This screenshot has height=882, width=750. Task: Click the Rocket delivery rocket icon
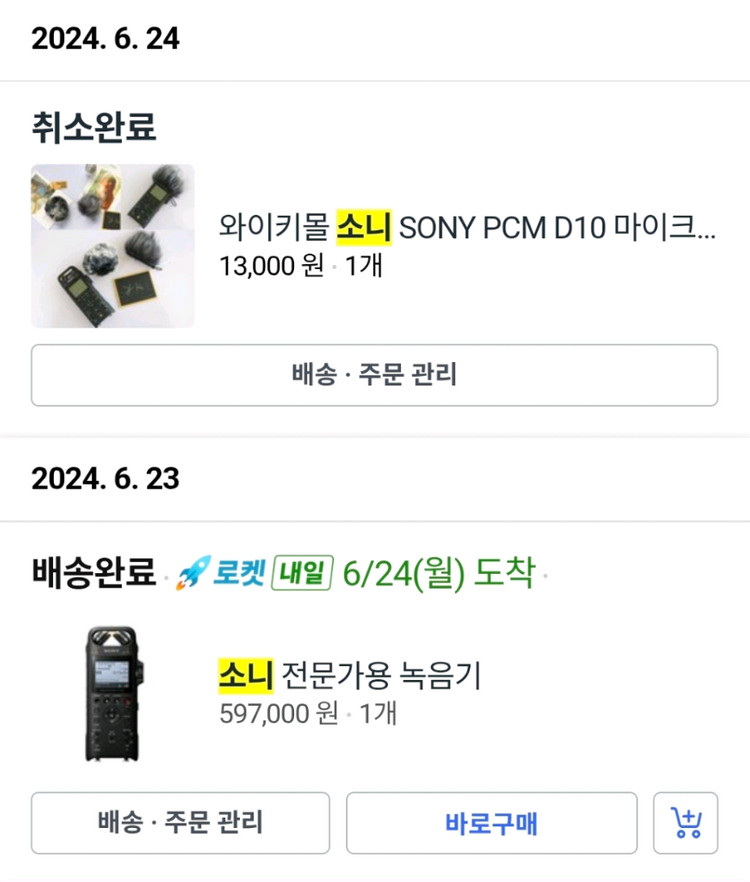tap(189, 570)
